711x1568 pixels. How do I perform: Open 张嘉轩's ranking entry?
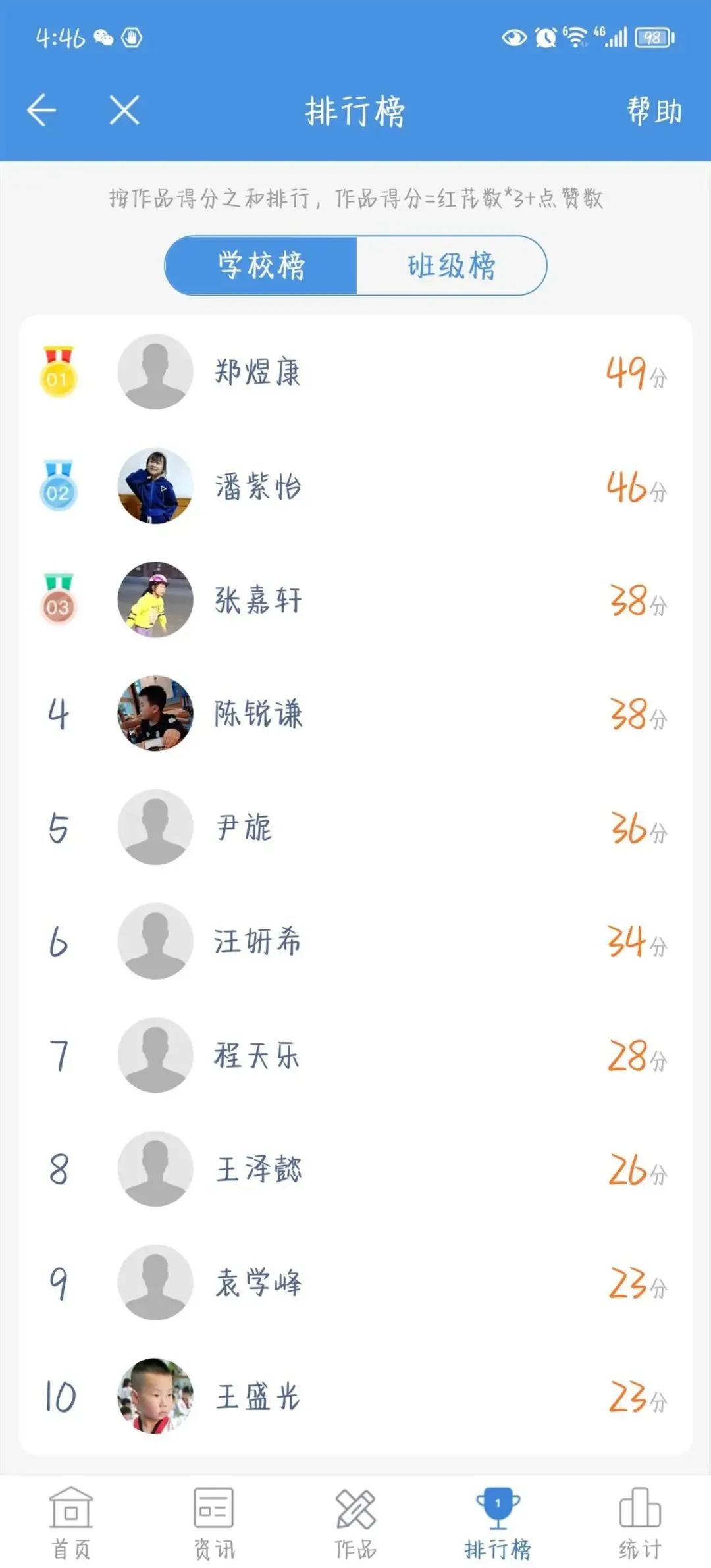(x=355, y=600)
